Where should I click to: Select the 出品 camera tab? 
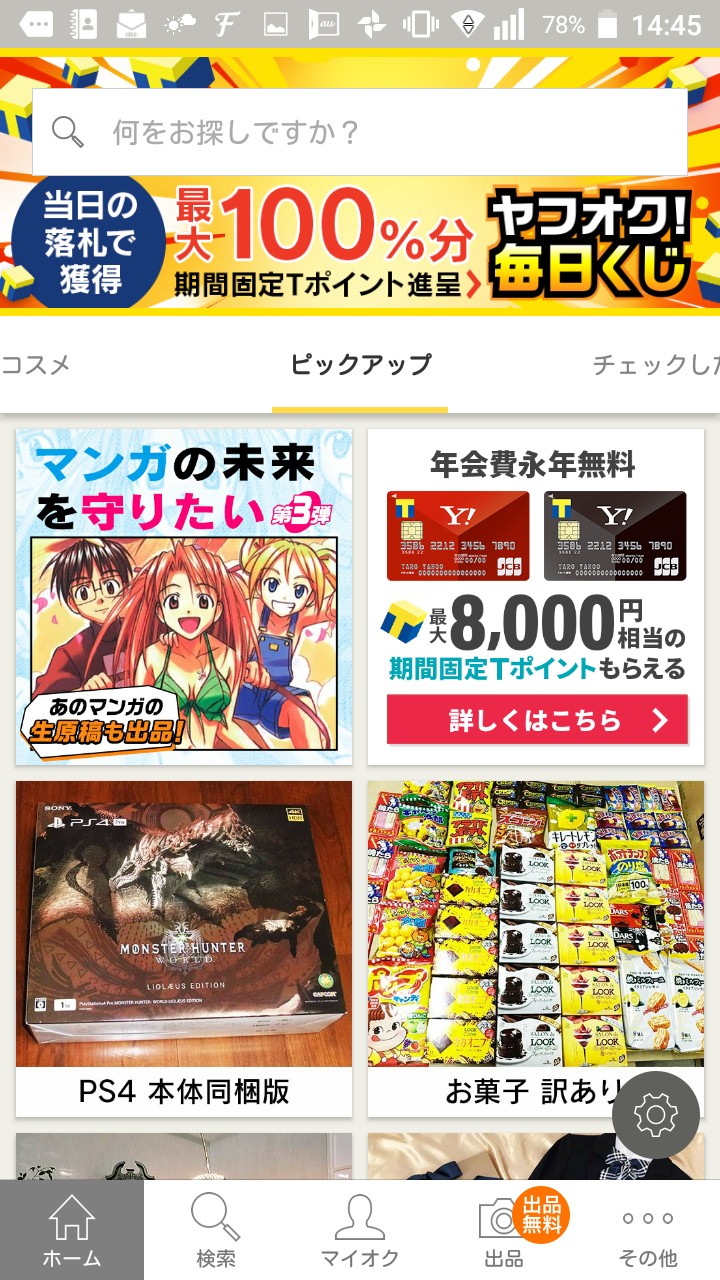point(504,1230)
